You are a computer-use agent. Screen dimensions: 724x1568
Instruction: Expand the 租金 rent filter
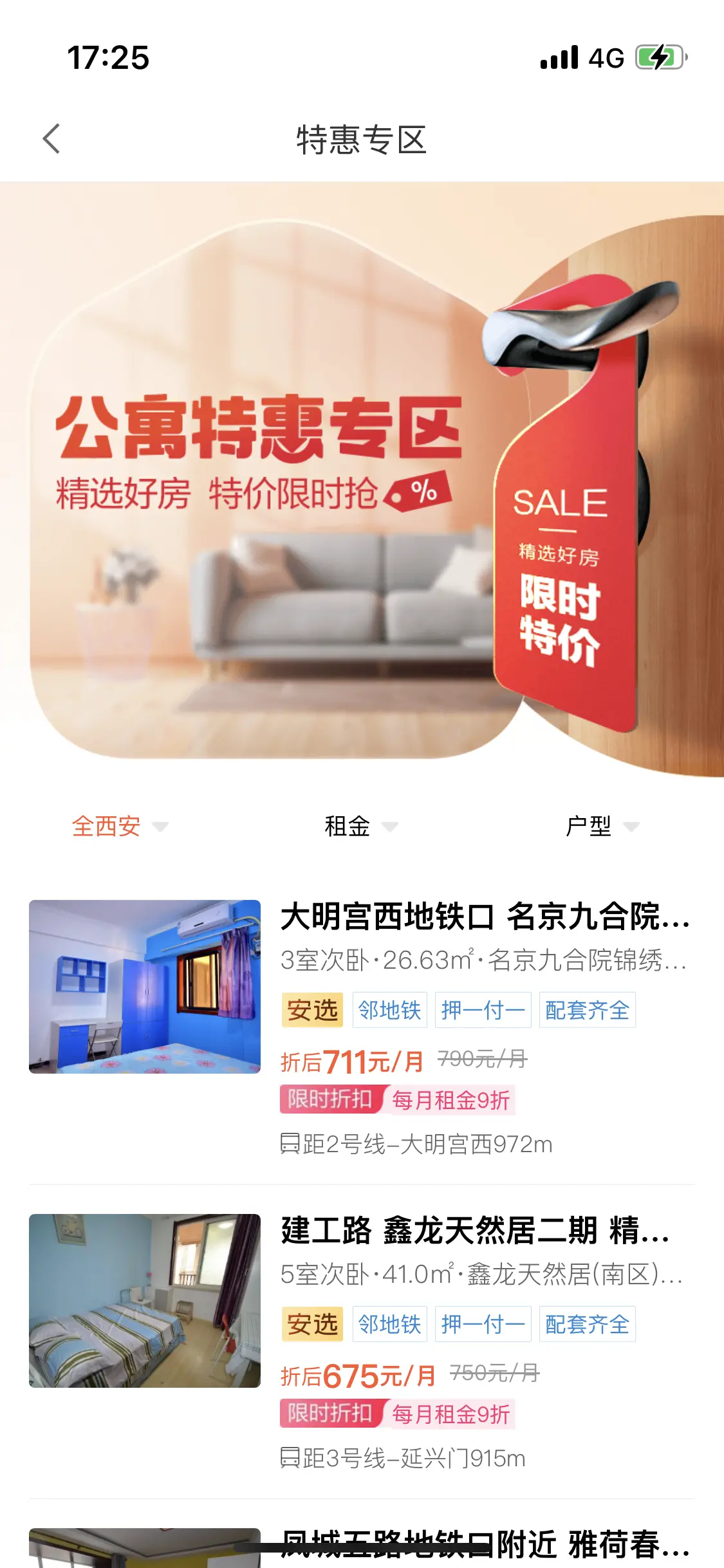click(360, 826)
